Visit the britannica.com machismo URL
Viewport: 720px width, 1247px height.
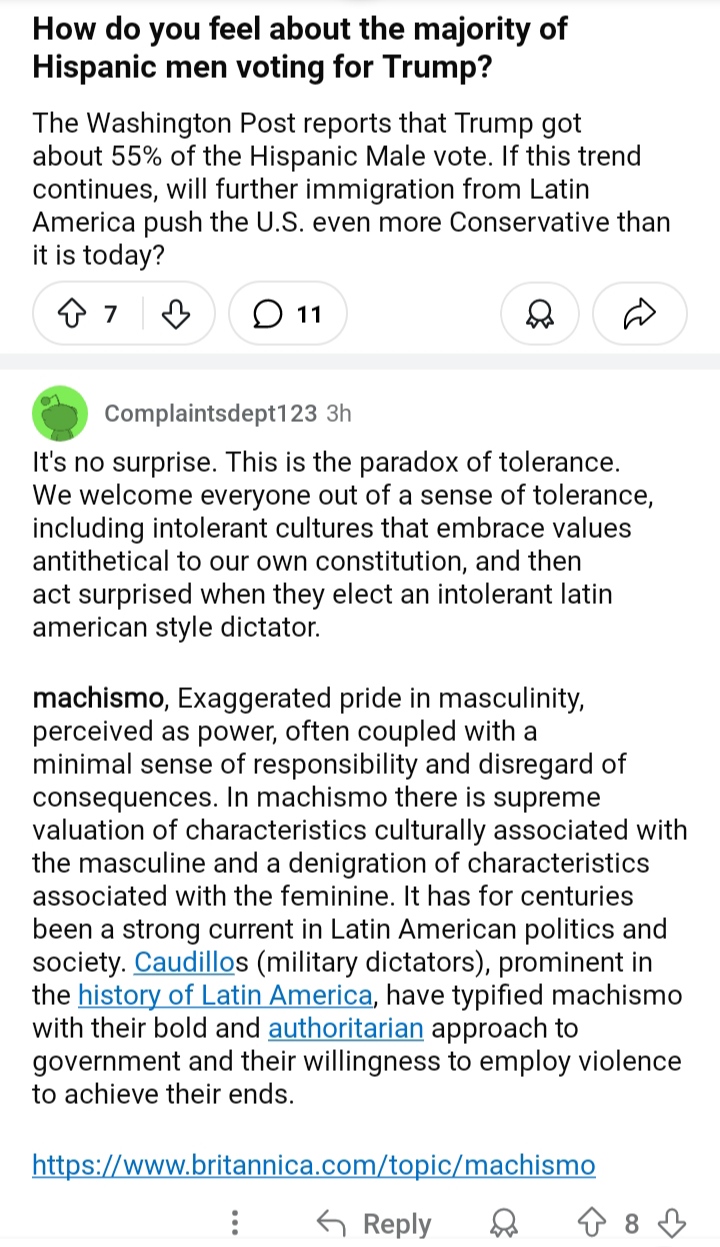[x=314, y=1165]
